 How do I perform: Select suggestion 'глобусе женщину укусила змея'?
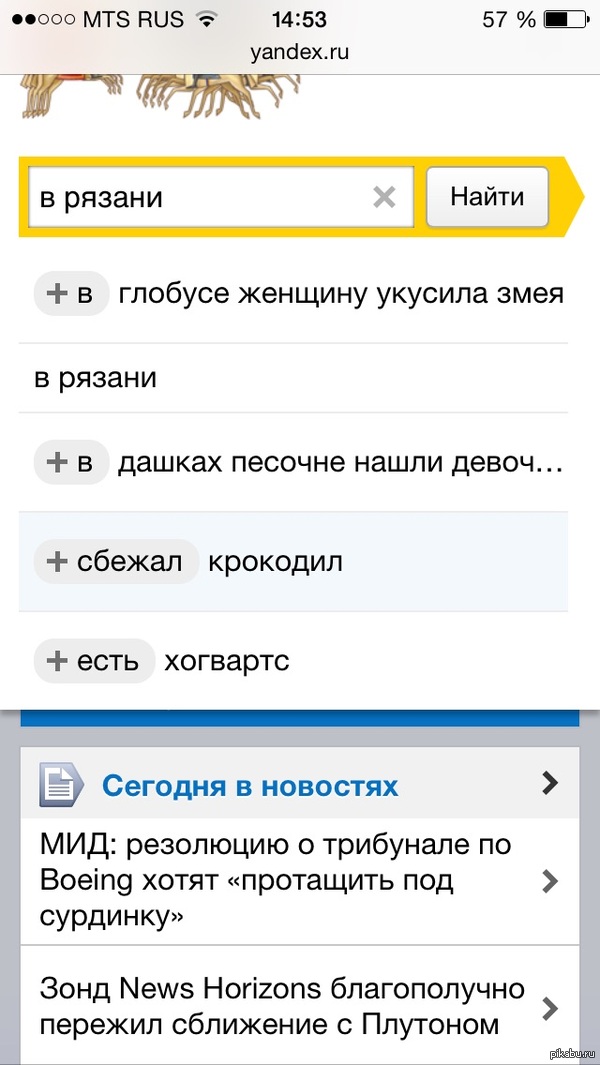pyautogui.click(x=340, y=294)
